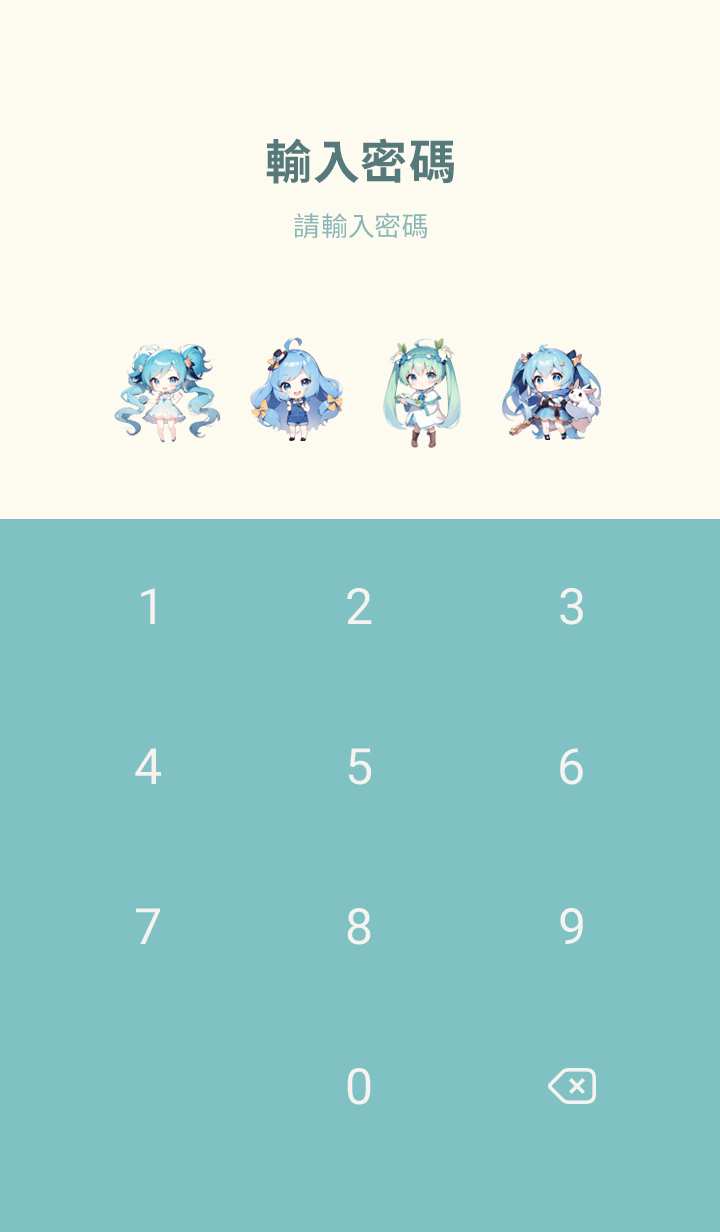Tap digit 8 on the keypad
This screenshot has width=720, height=1232.
359,927
